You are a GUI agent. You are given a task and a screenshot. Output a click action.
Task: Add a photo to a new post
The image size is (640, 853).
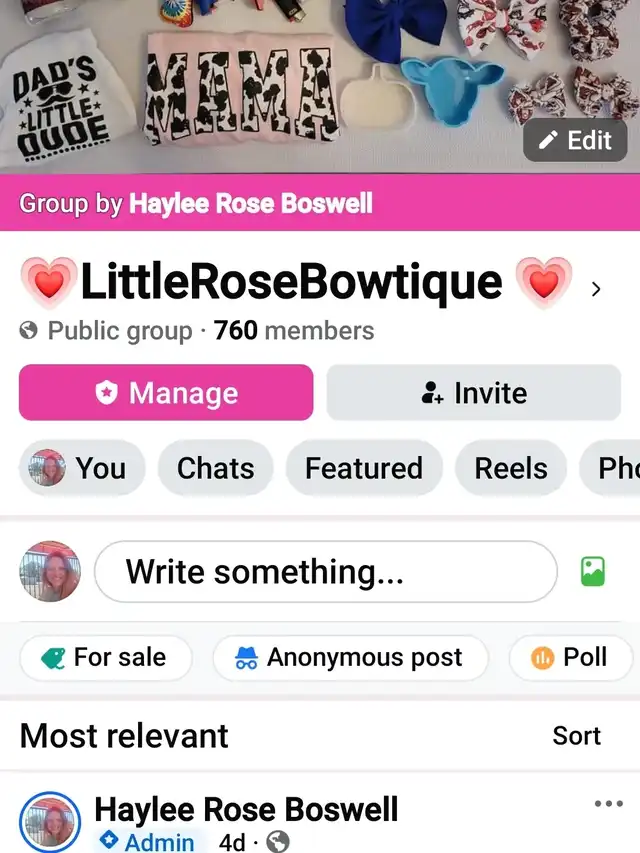click(x=593, y=572)
